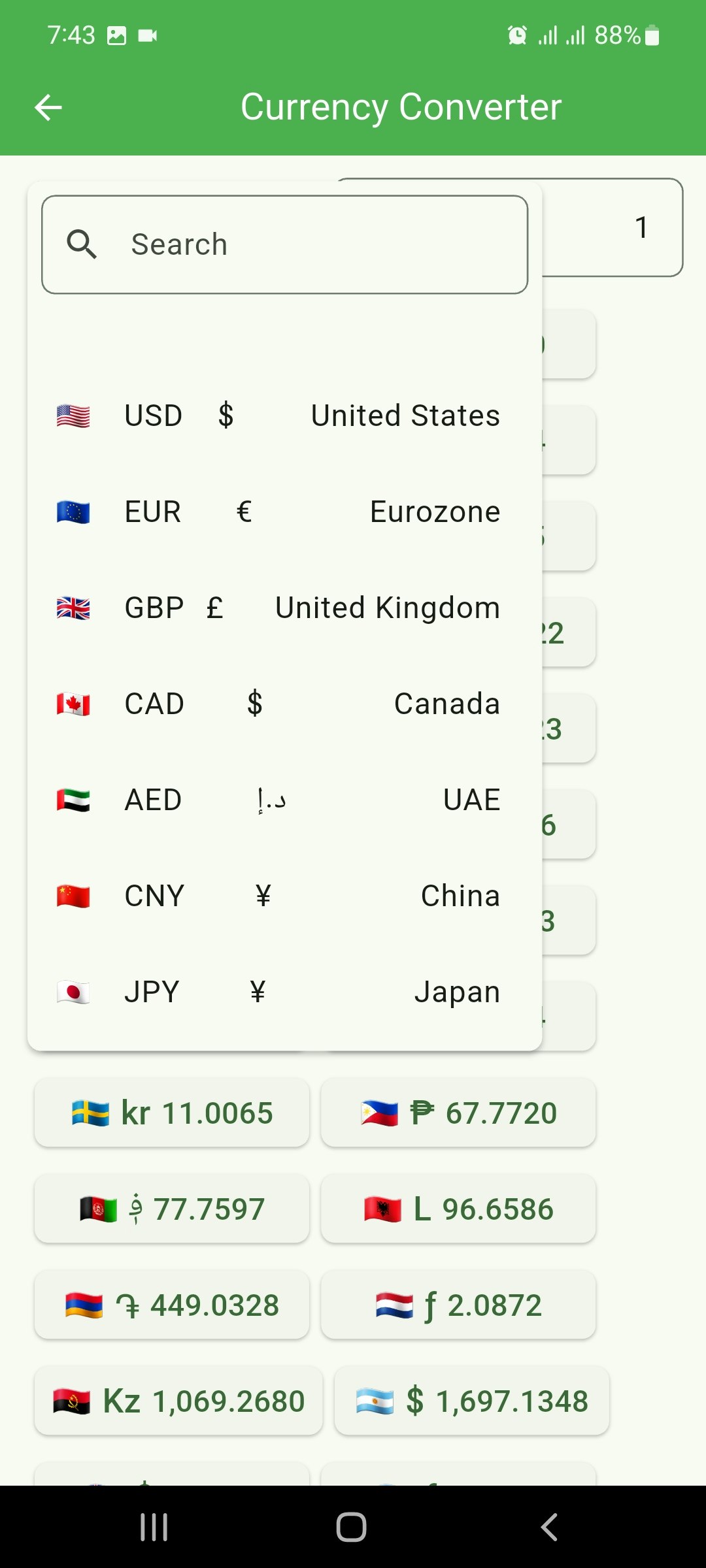The height and width of the screenshot is (1568, 706).
Task: Click the Currency Converter title
Action: point(401,106)
